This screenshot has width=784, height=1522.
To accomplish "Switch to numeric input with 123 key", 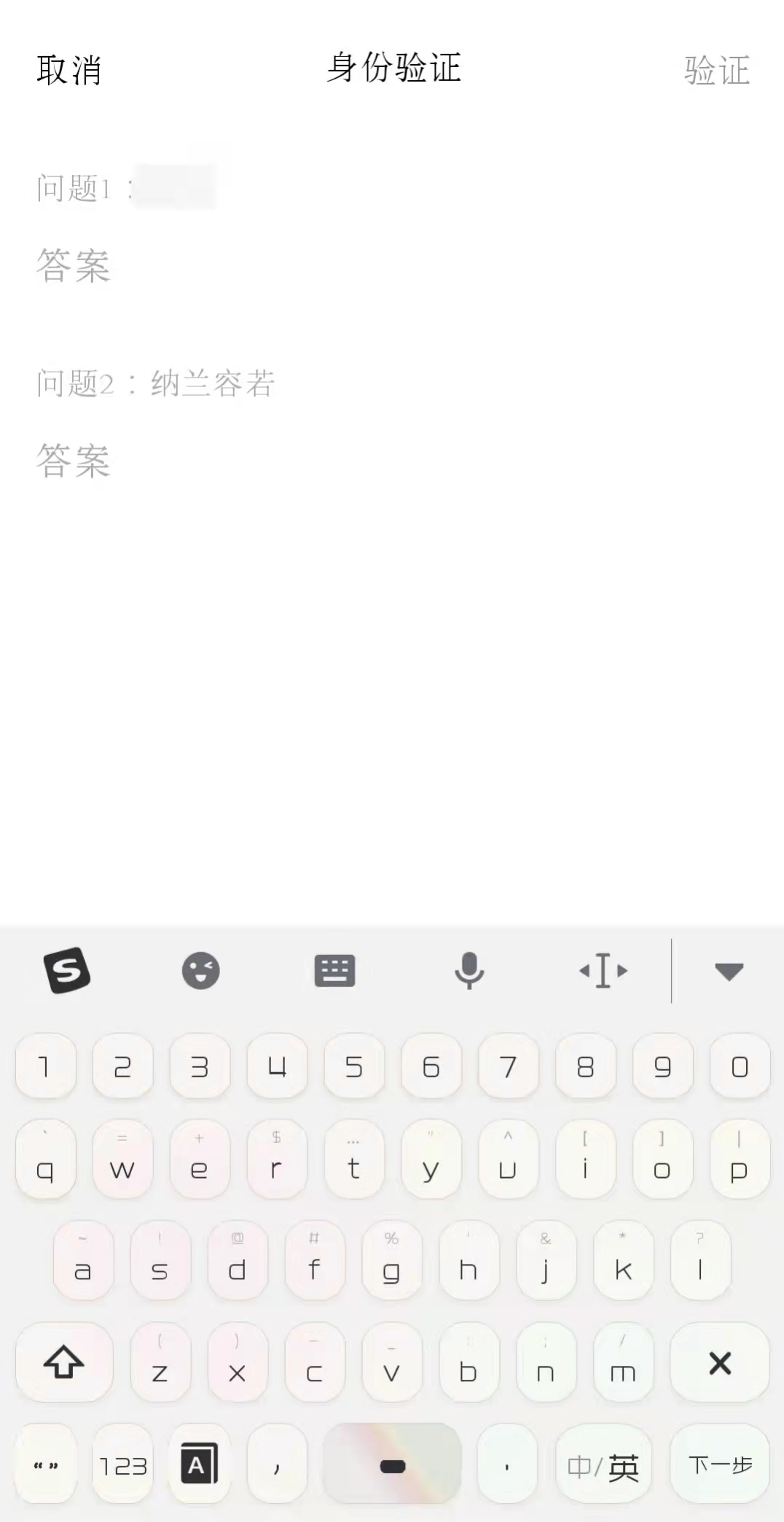I will pos(122,1464).
